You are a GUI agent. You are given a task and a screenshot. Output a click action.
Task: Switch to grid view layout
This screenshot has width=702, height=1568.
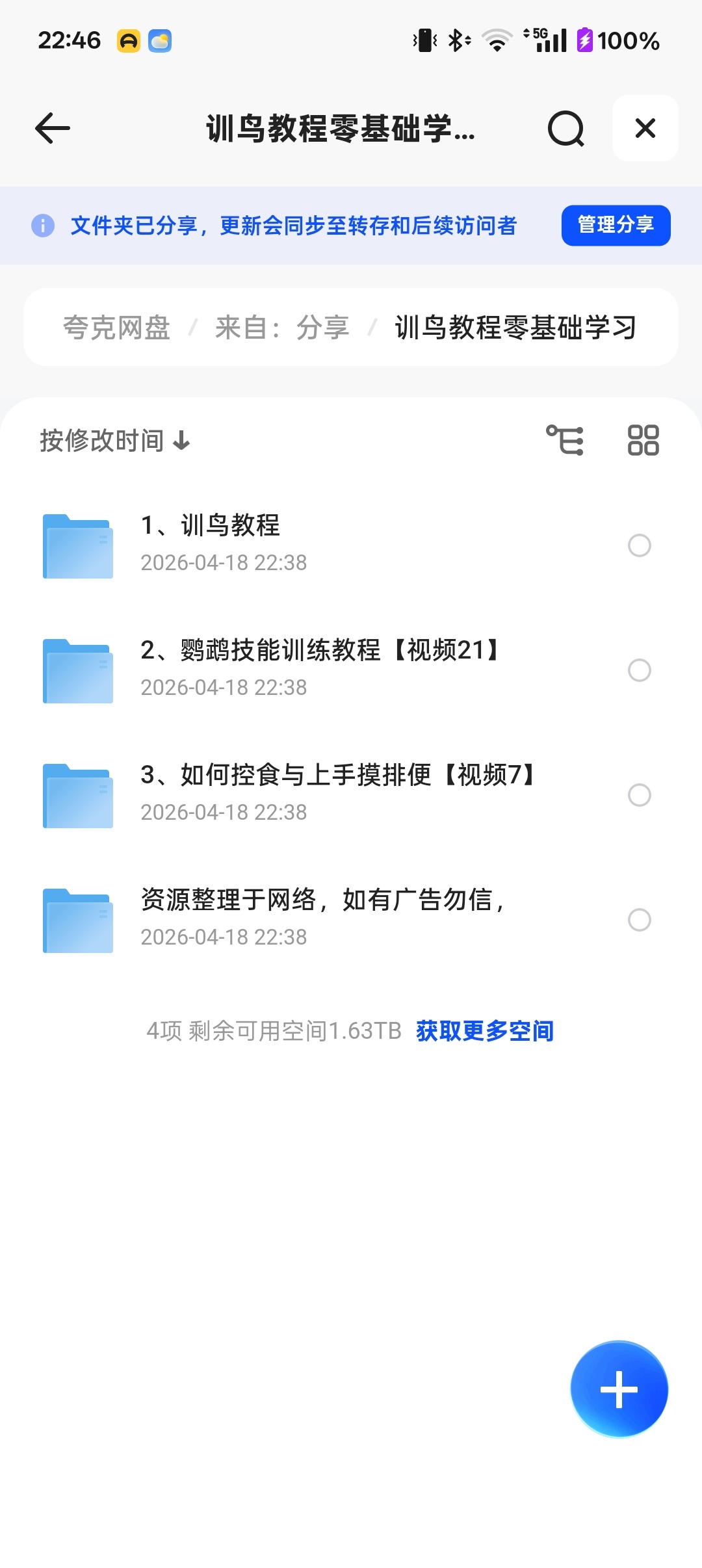(x=643, y=440)
